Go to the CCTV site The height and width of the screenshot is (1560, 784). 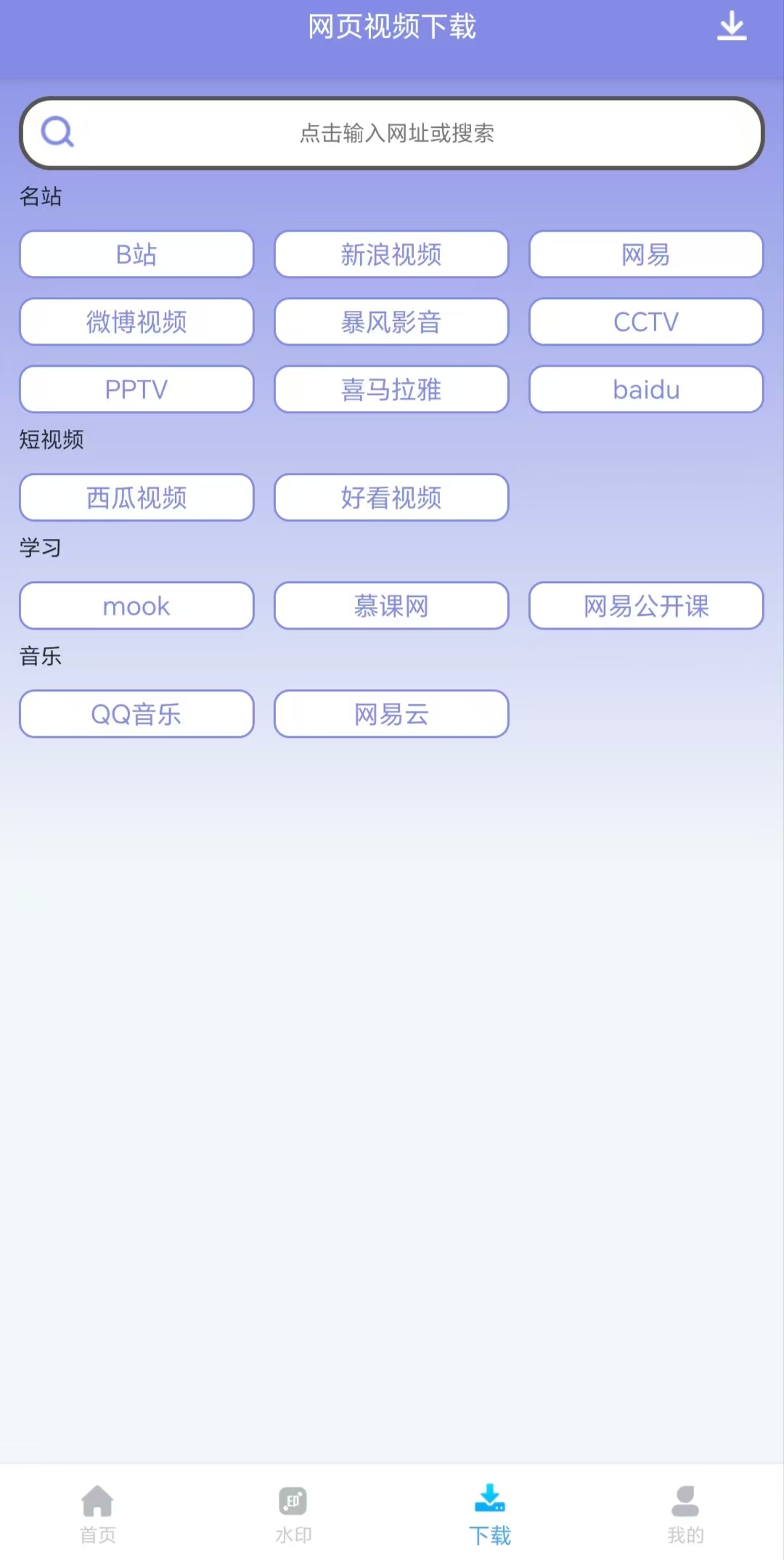coord(646,322)
